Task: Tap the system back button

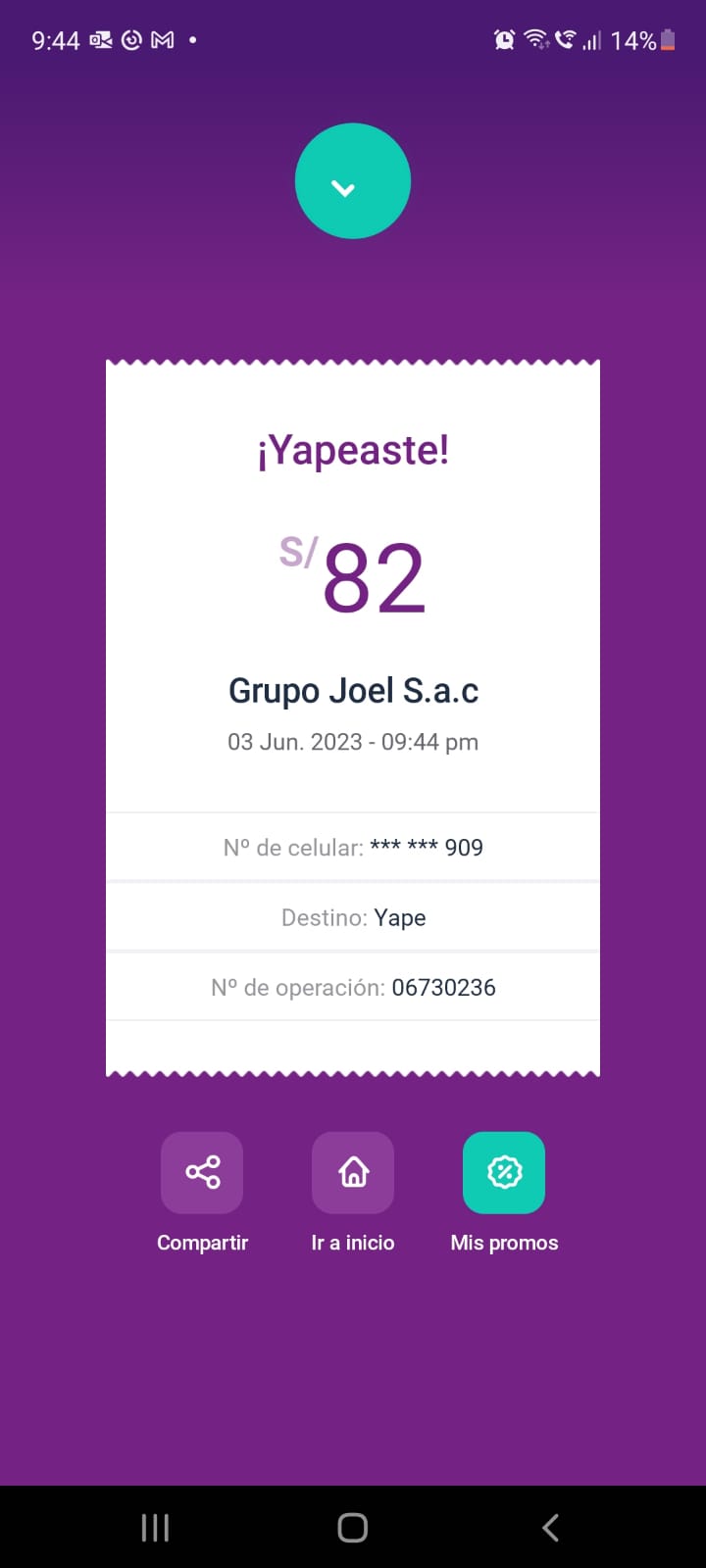Action: (x=550, y=1527)
